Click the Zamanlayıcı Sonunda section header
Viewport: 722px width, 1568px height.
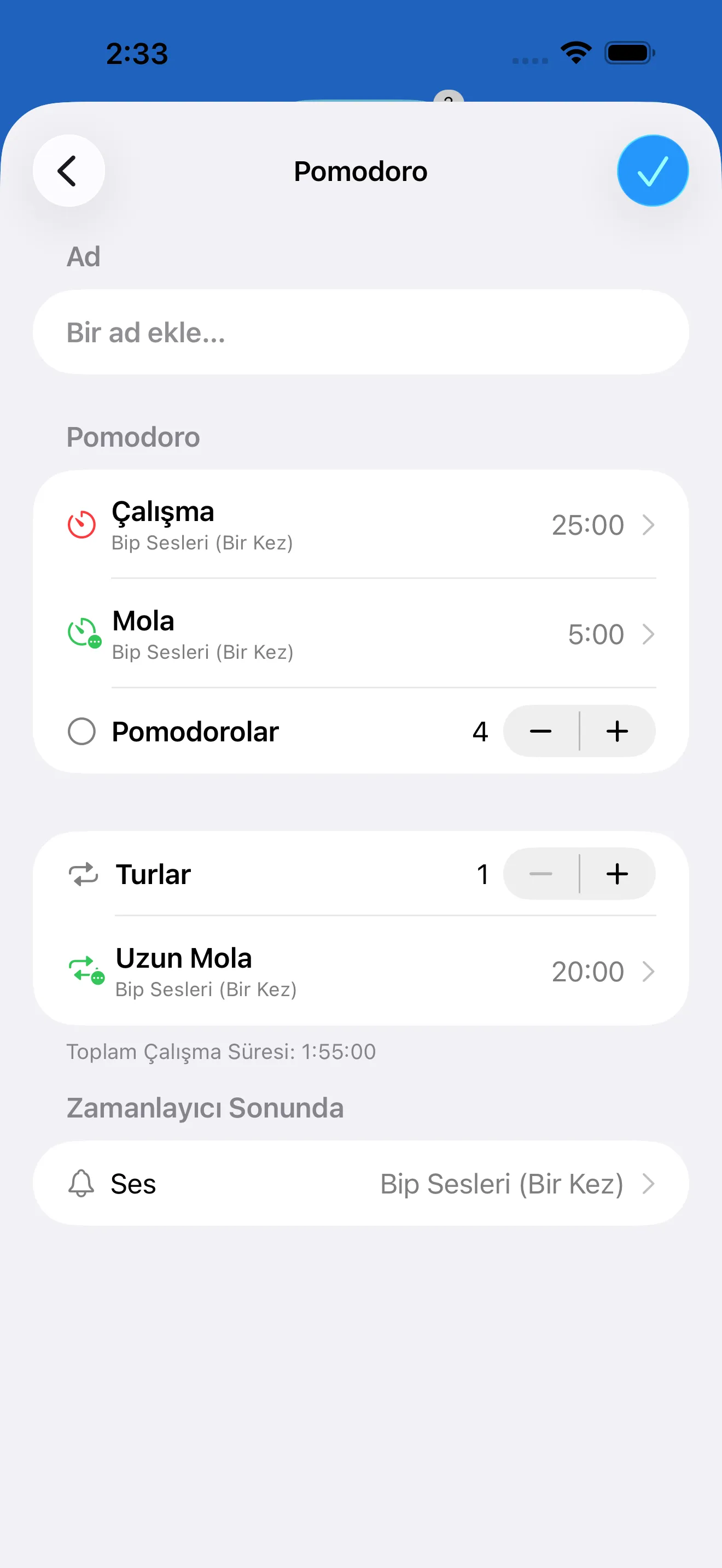point(205,1108)
